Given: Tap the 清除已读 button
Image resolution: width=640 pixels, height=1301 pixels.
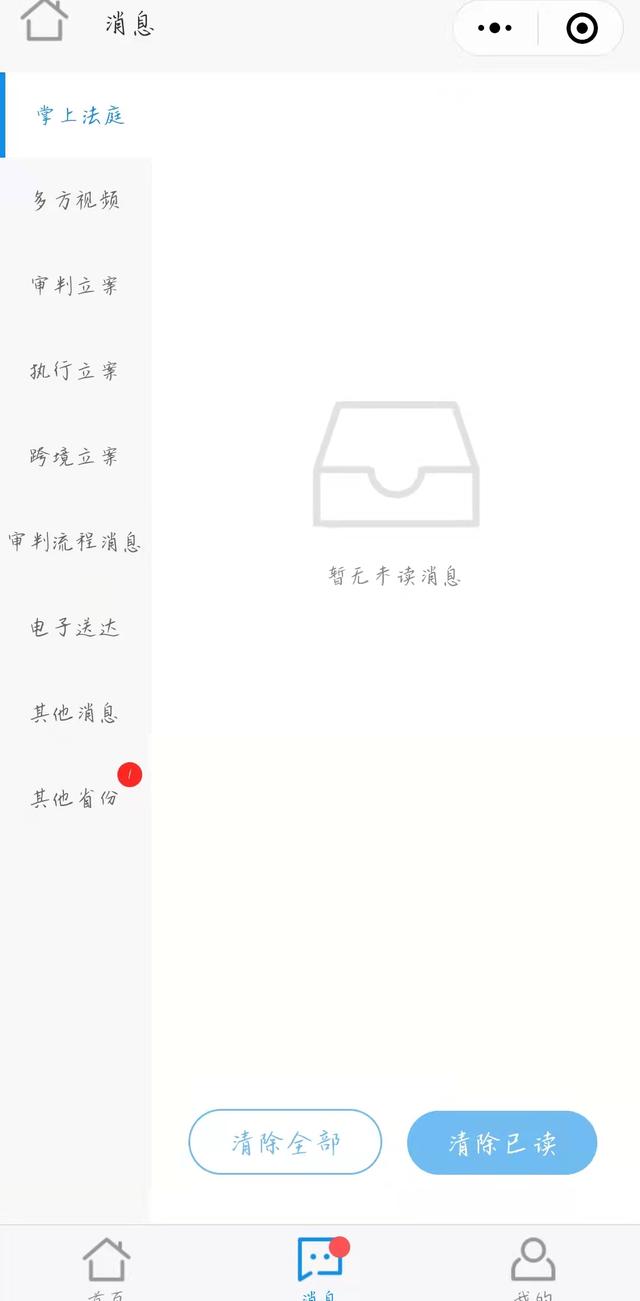Looking at the screenshot, I should tap(502, 1142).
